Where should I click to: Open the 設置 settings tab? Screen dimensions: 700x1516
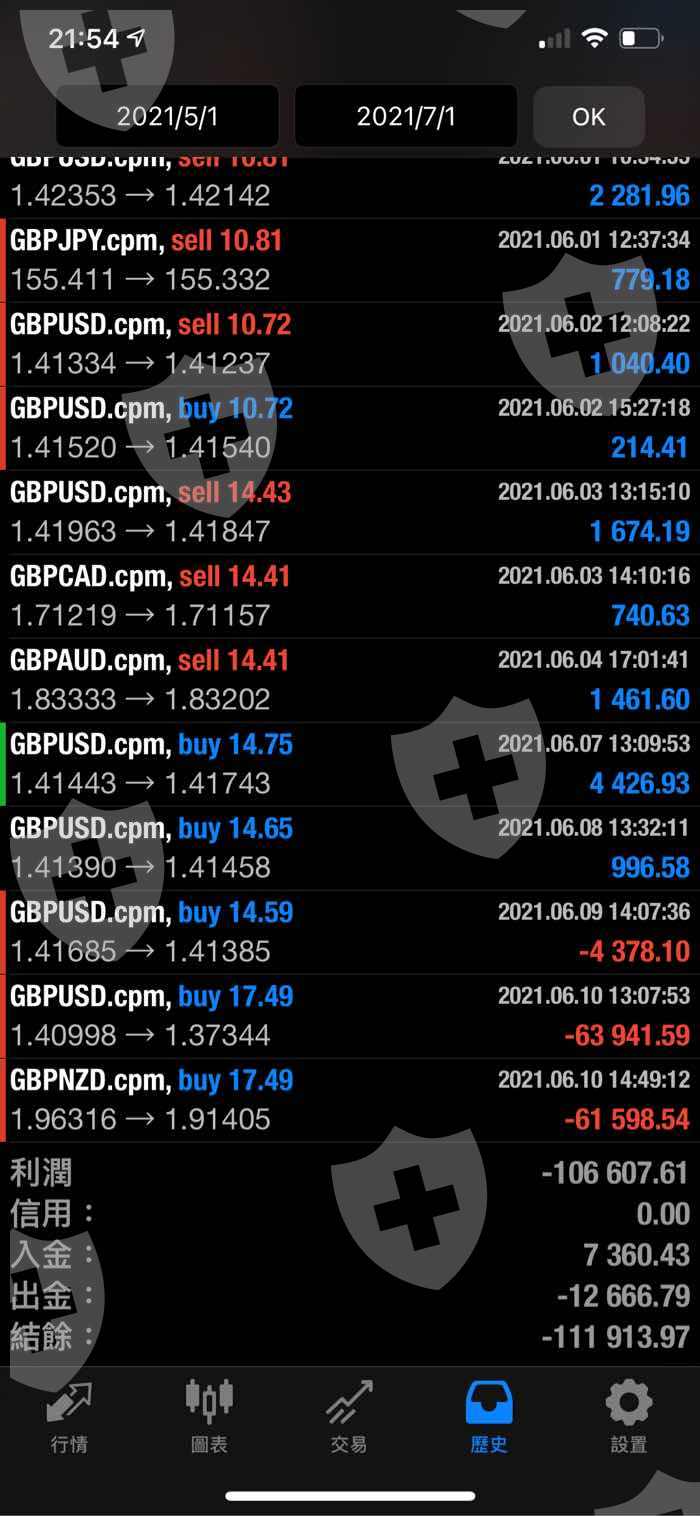629,1417
